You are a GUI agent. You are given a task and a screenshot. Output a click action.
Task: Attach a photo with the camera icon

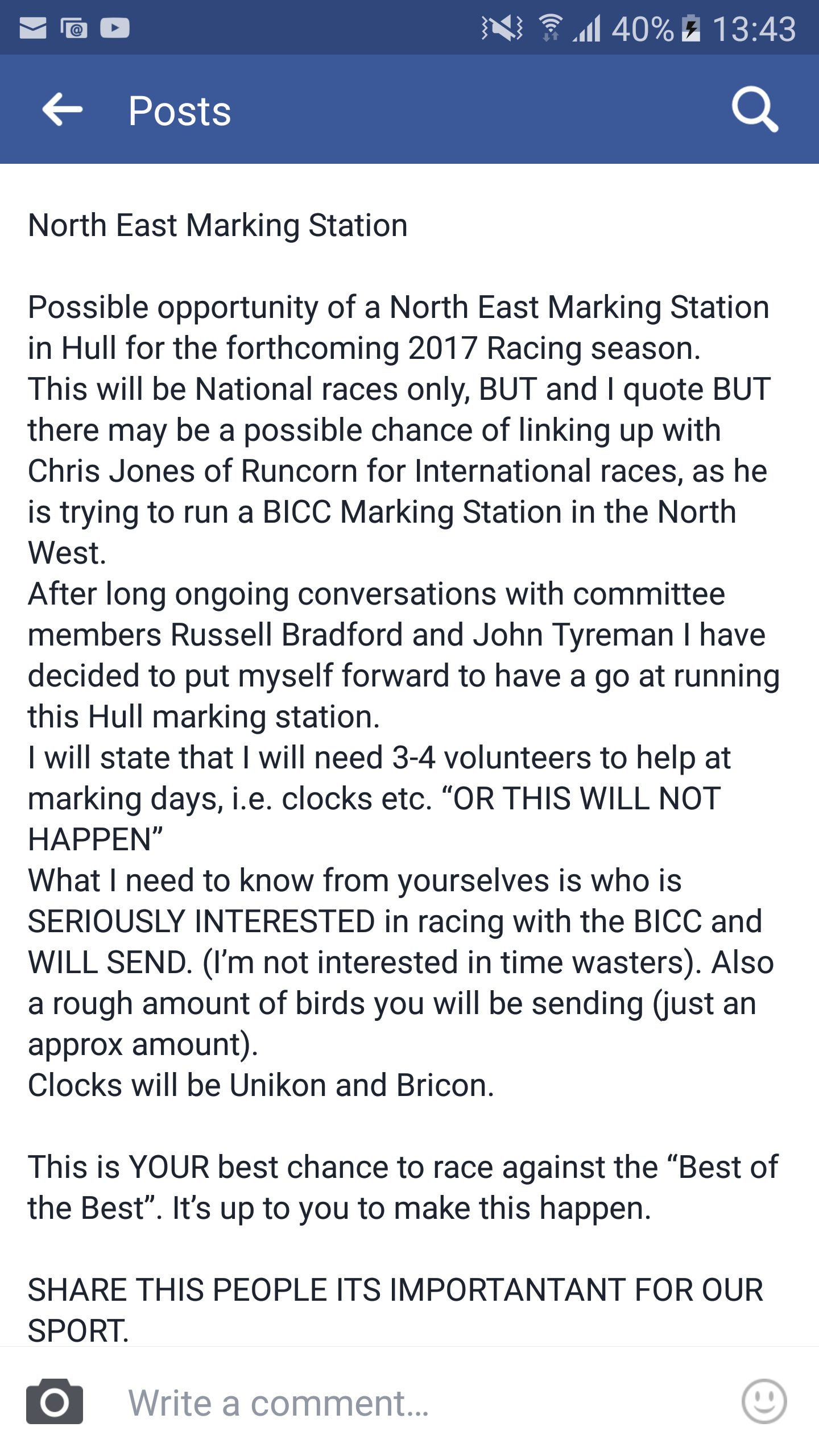click(x=55, y=1401)
